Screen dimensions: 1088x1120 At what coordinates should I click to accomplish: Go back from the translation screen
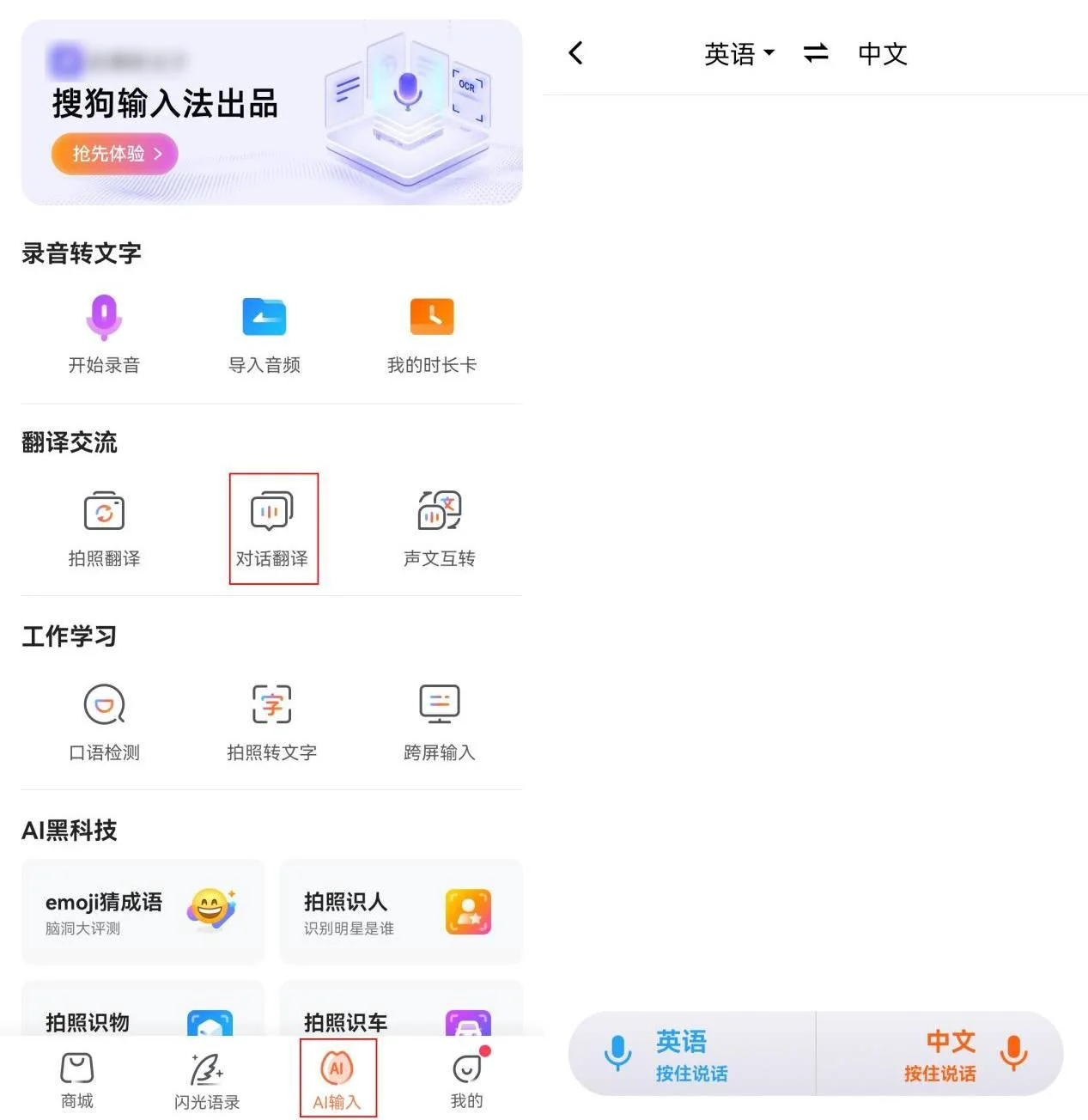[x=576, y=53]
